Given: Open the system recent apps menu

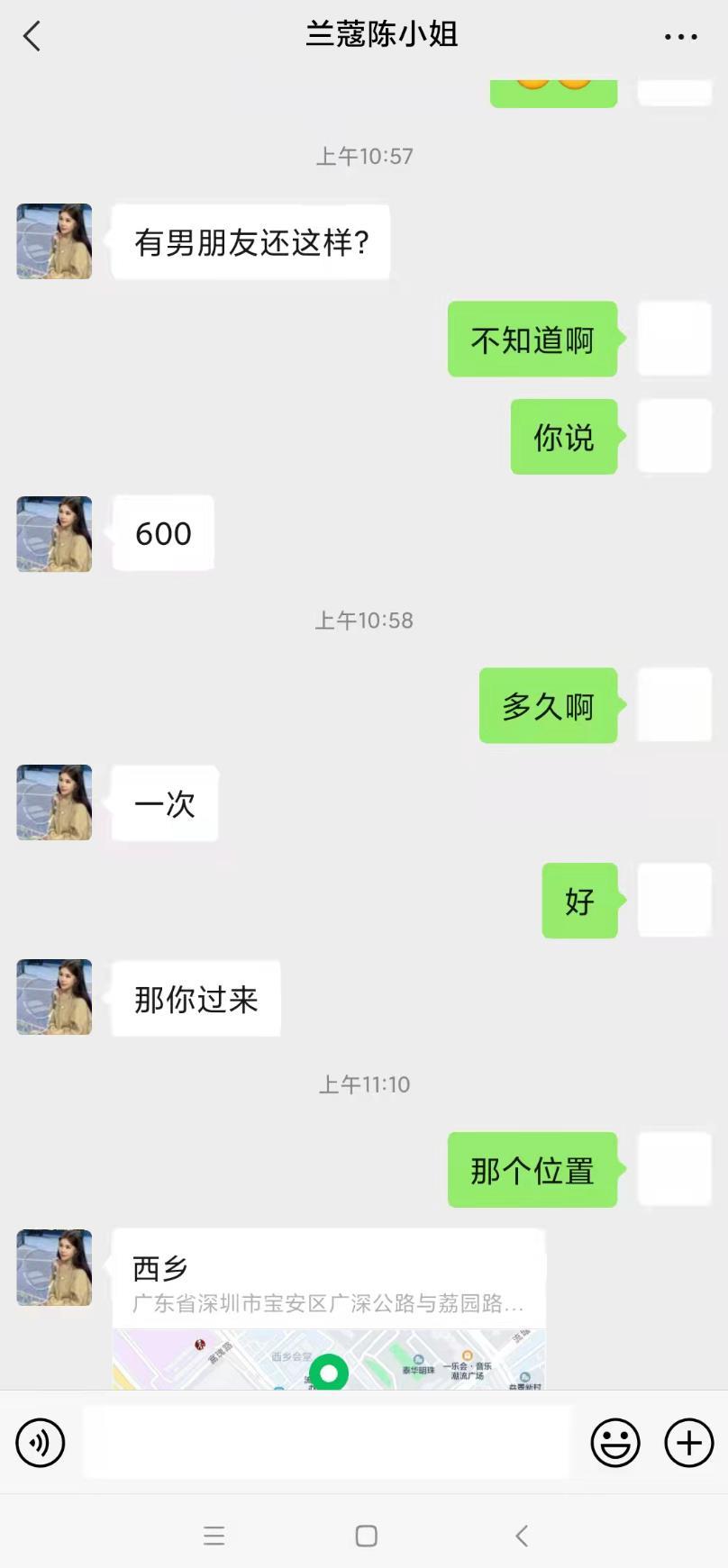Looking at the screenshot, I should point(214,1536).
